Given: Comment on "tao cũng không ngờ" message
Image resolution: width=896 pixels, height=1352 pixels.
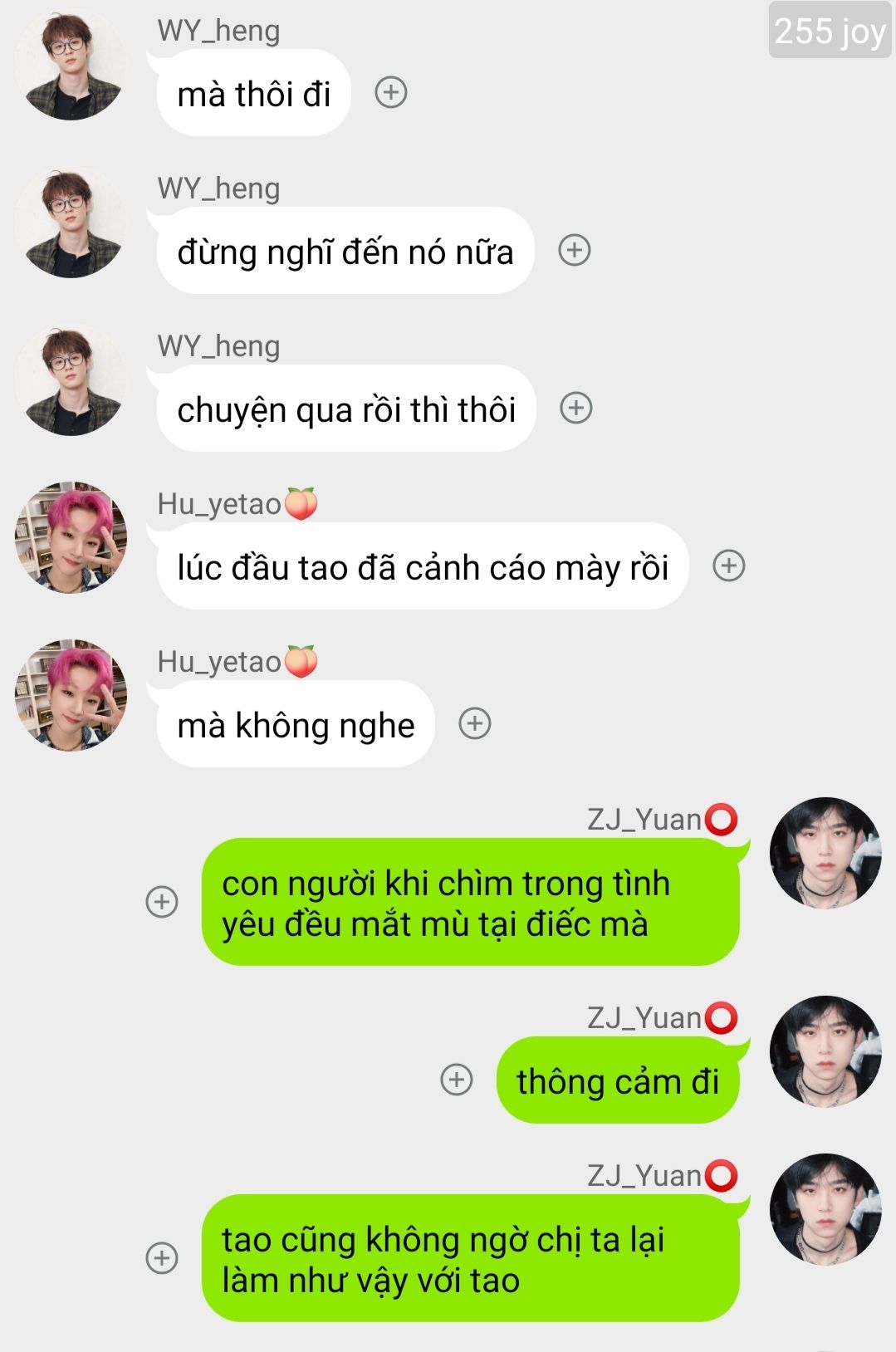Looking at the screenshot, I should pos(162,1258).
